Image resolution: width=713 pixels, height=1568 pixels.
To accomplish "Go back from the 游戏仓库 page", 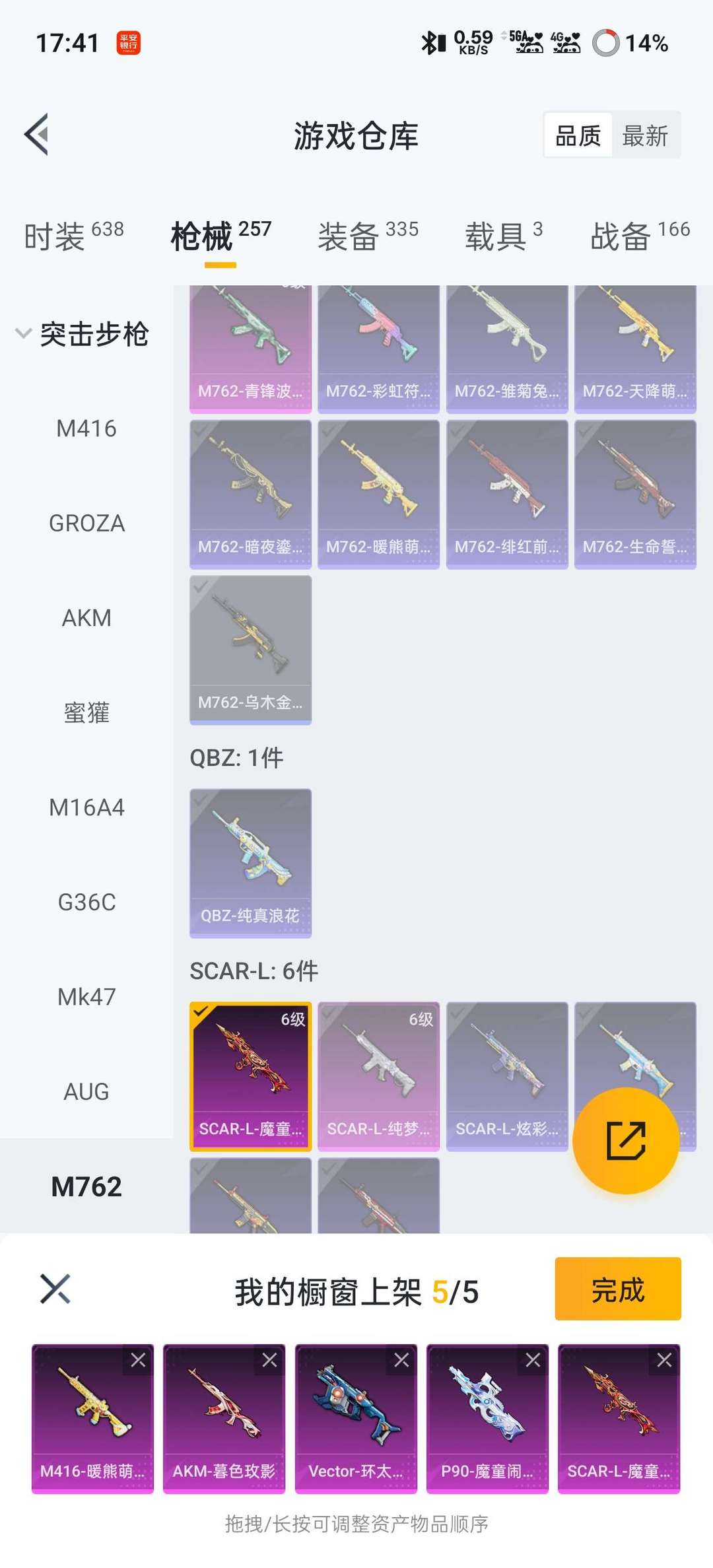I will [x=37, y=135].
